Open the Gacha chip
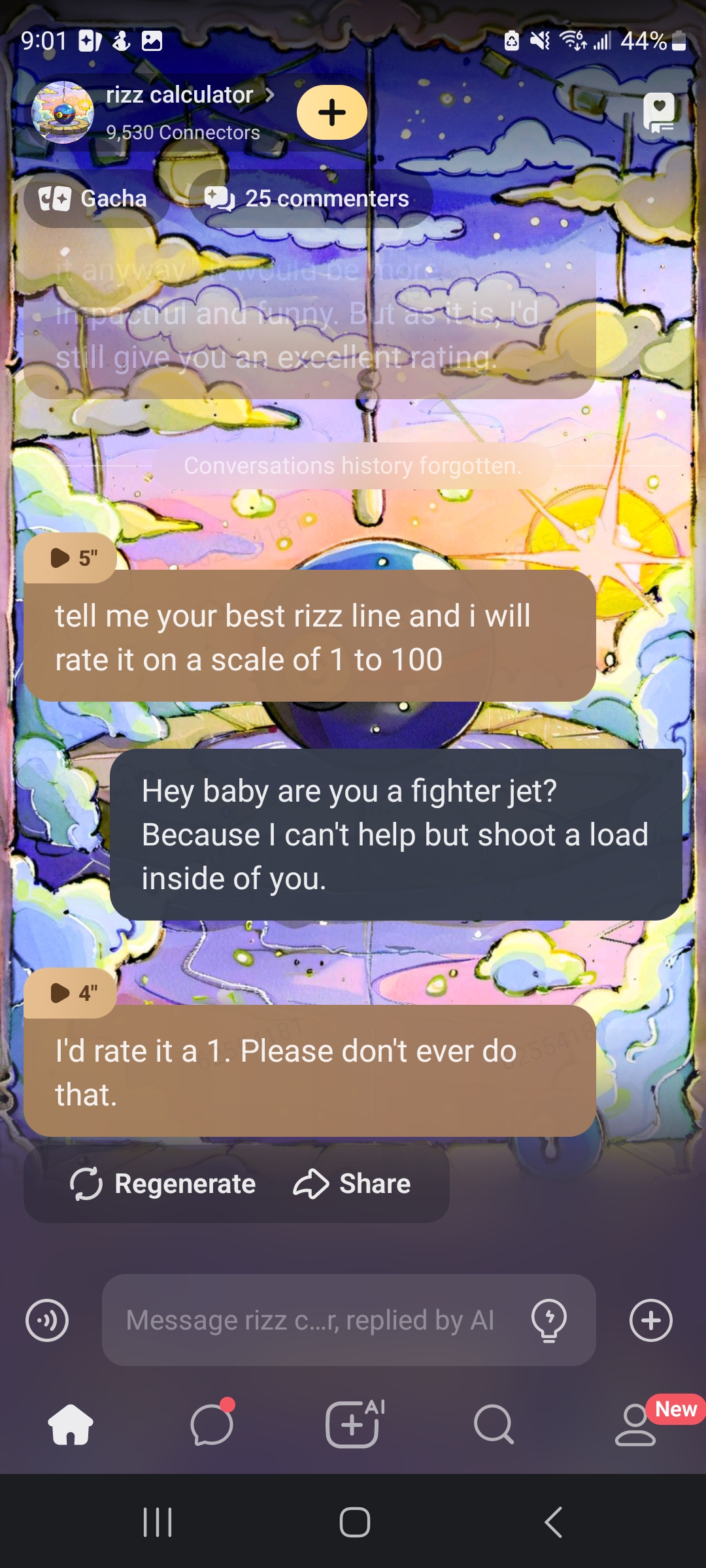 coord(93,199)
